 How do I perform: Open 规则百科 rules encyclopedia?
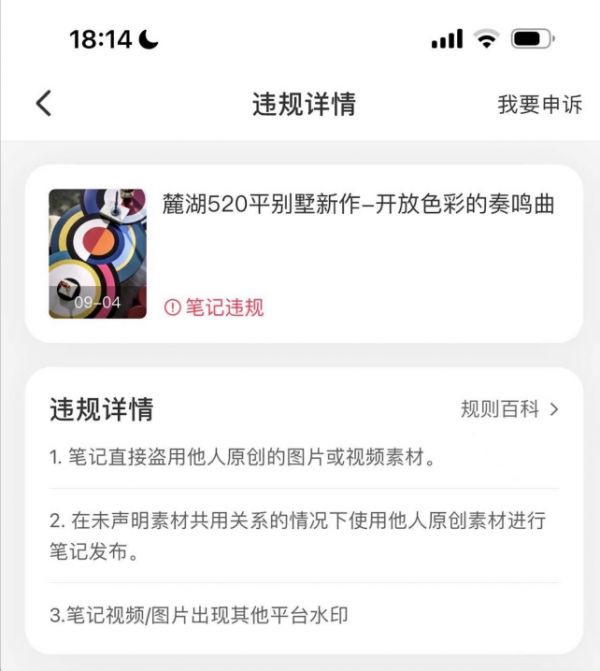pos(508,409)
